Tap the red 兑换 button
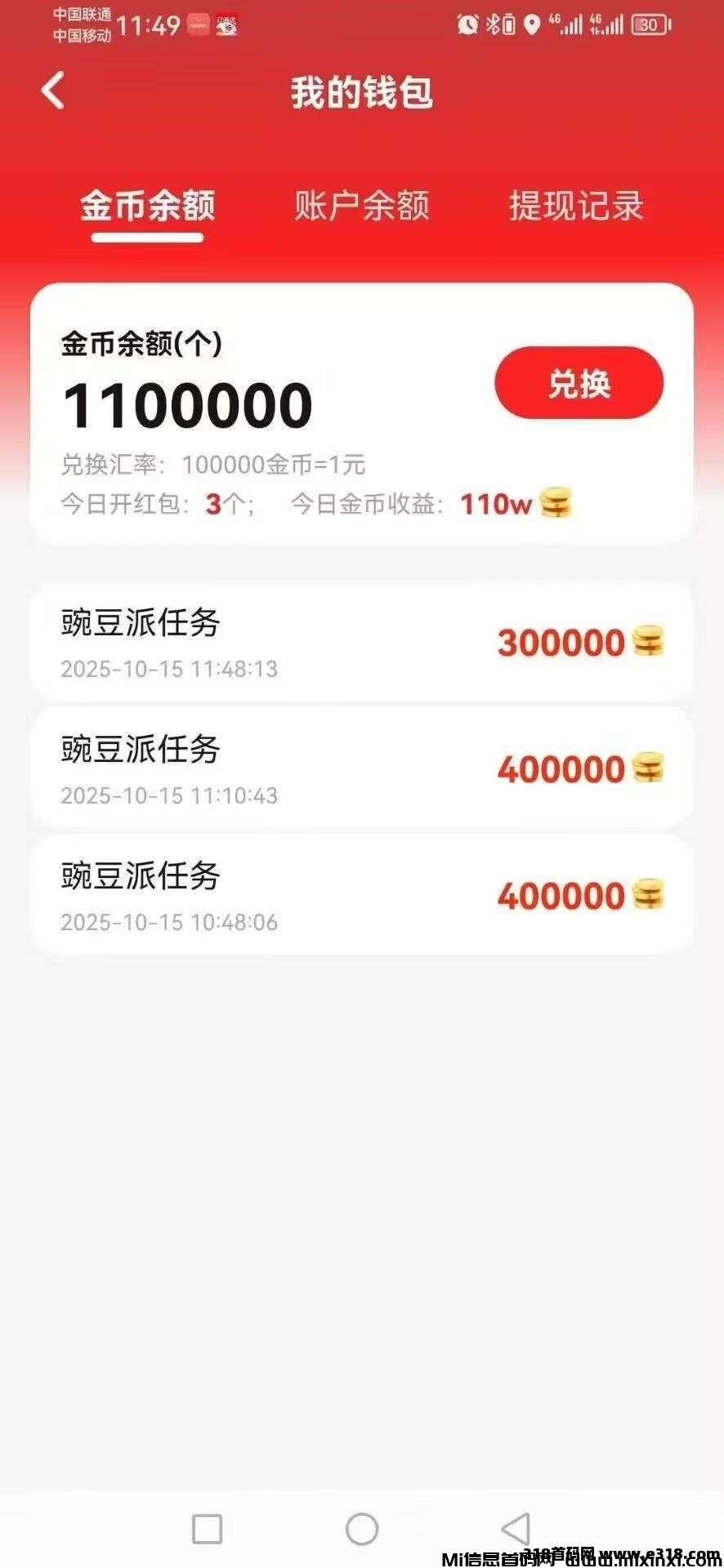 [x=579, y=384]
